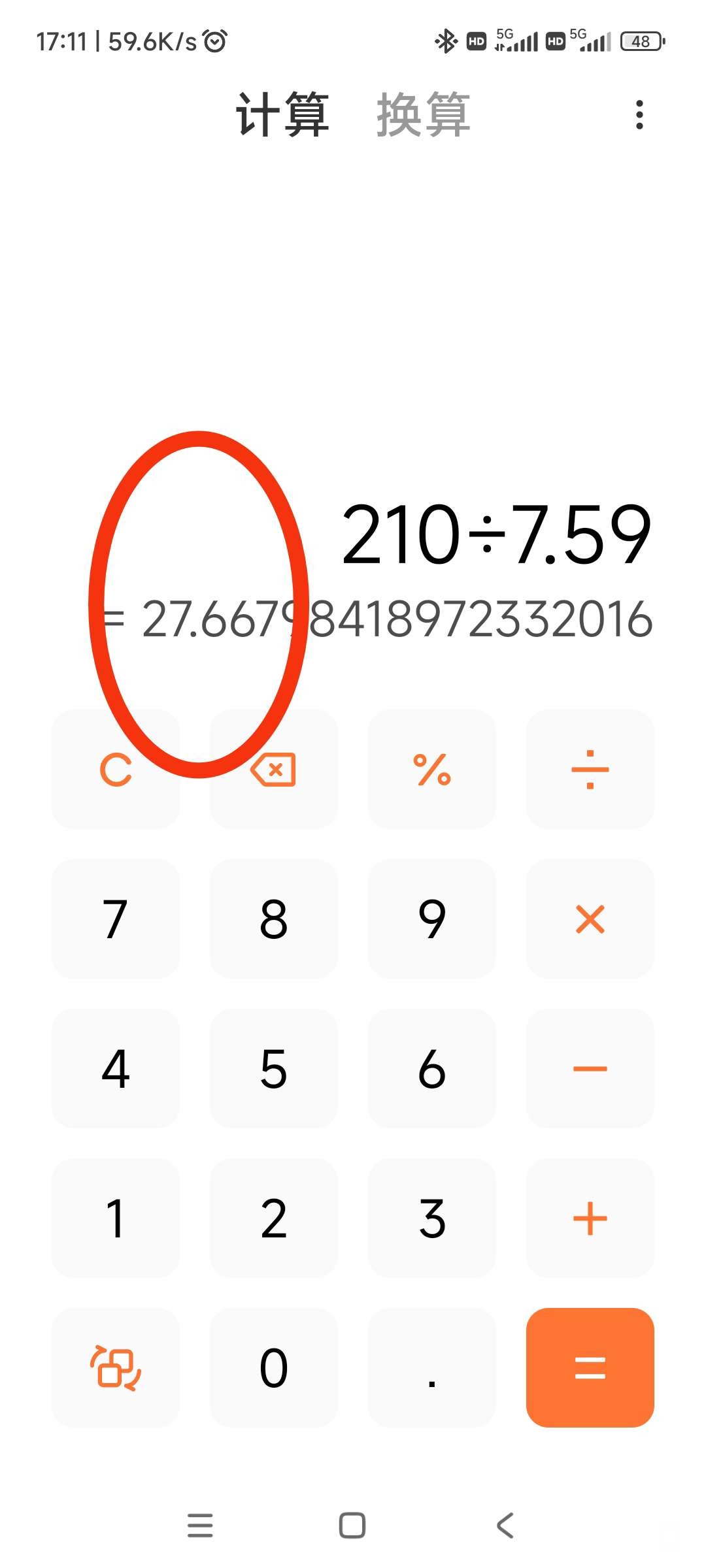706x1568 pixels.
Task: Tap the multiplication operator key
Action: [x=590, y=919]
